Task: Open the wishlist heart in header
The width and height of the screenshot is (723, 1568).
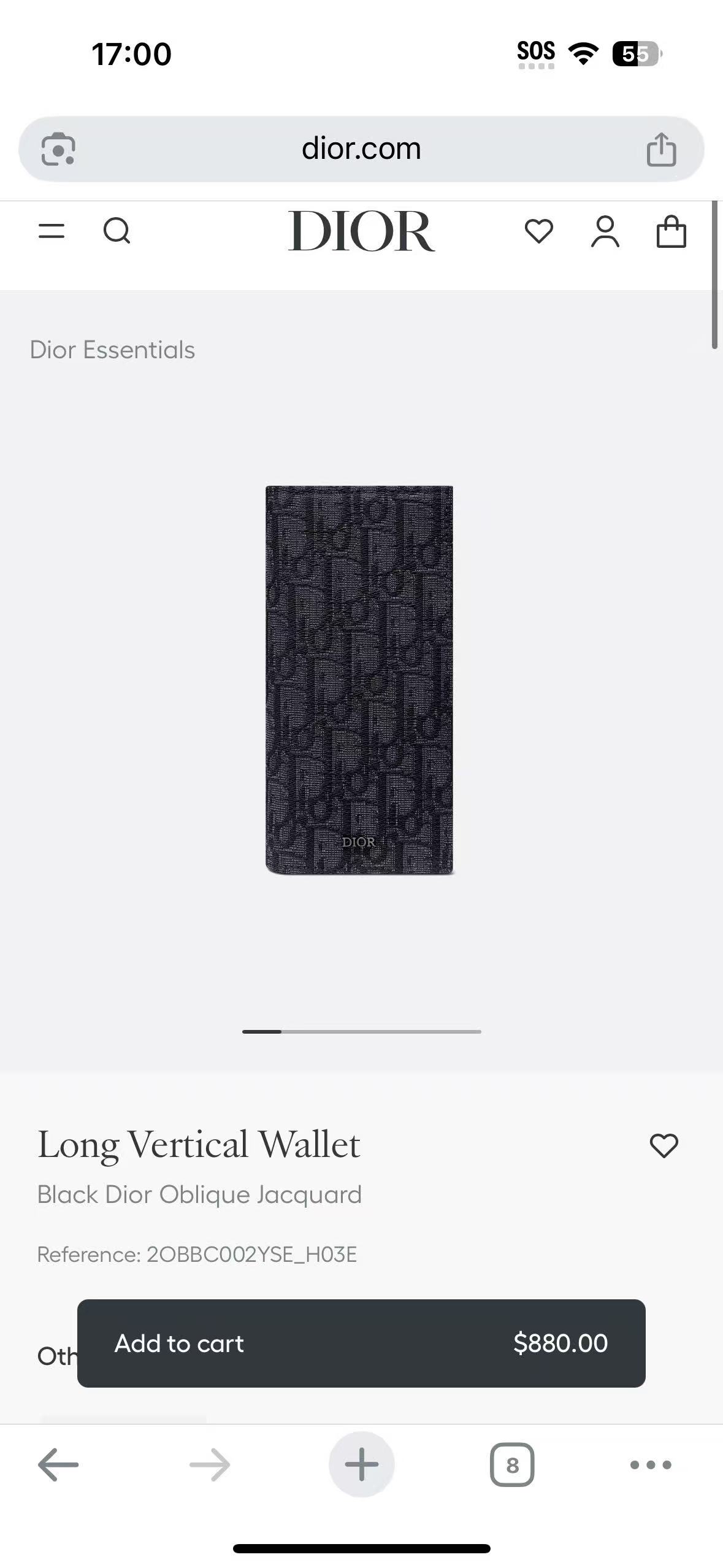Action: click(539, 231)
